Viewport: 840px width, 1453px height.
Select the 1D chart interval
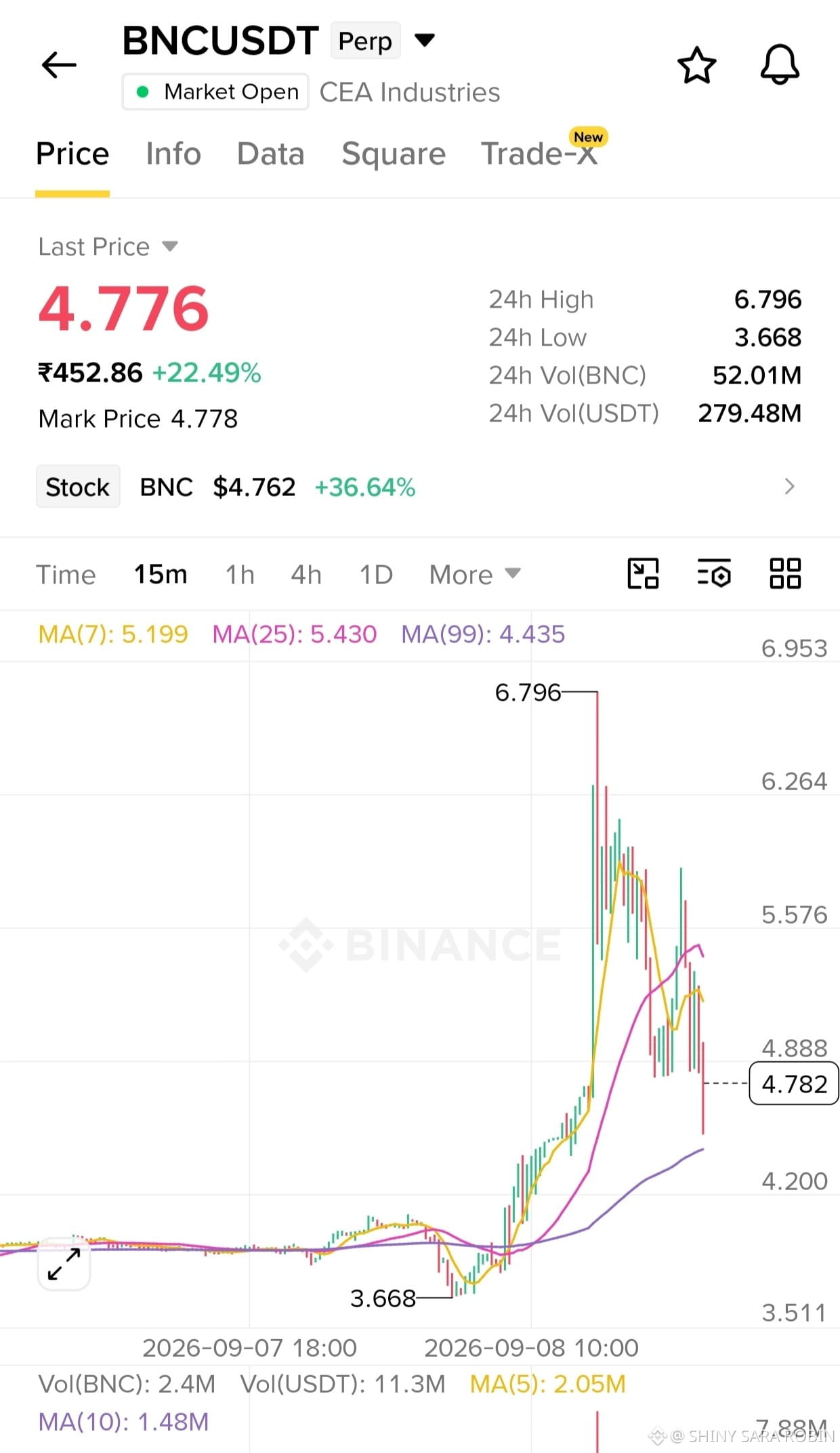coord(376,575)
